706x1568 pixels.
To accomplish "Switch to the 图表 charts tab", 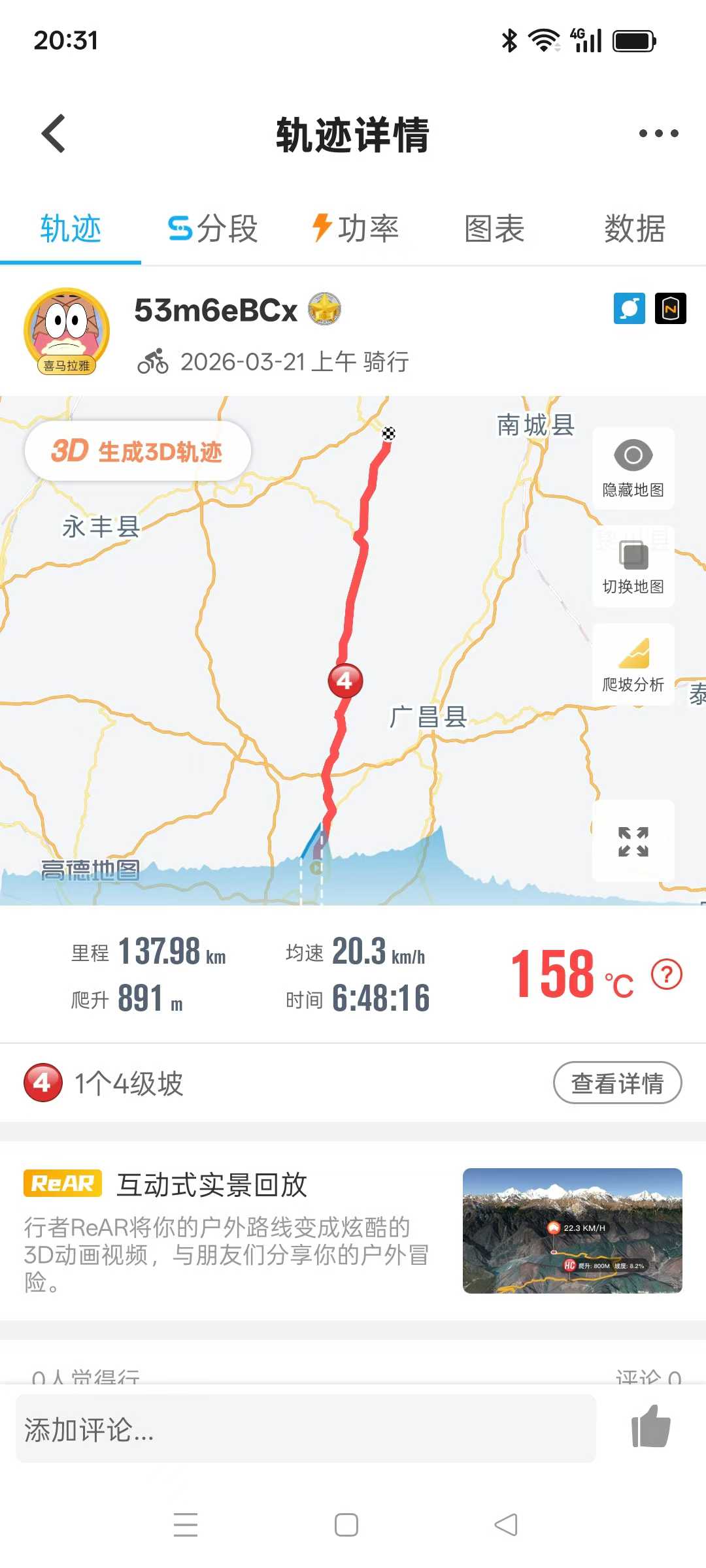I will 493,230.
